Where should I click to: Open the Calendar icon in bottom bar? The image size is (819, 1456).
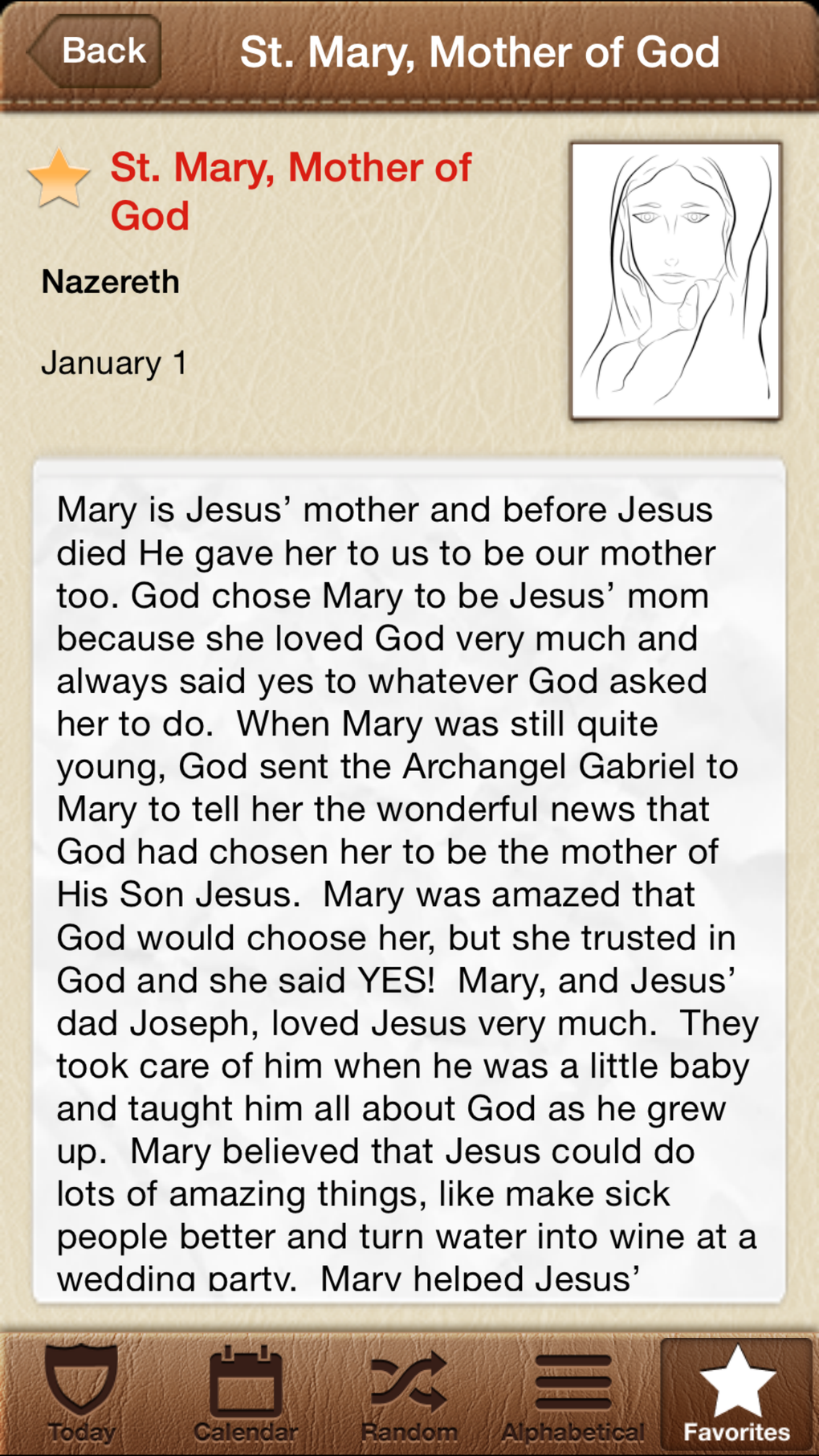[x=245, y=1381]
